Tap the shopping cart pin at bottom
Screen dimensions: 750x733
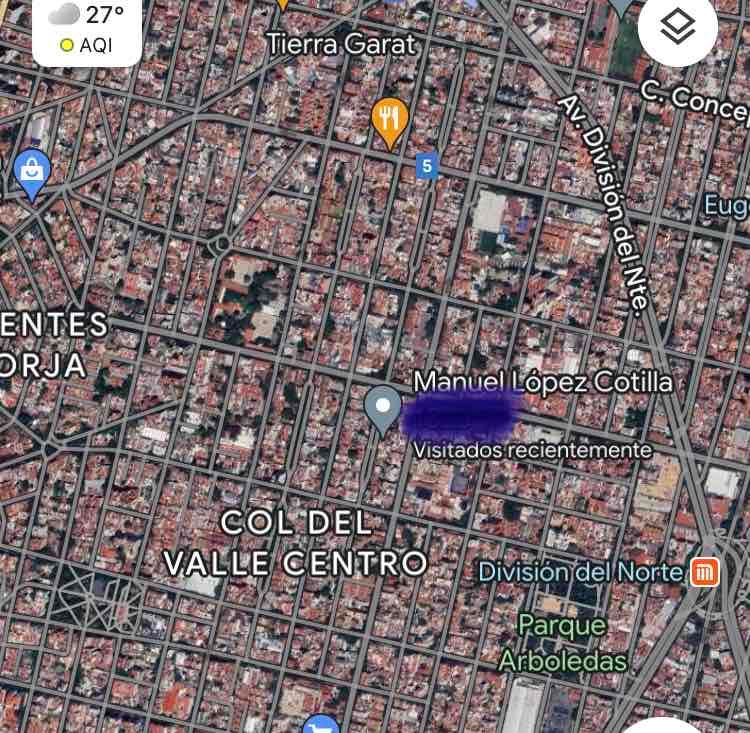321,724
